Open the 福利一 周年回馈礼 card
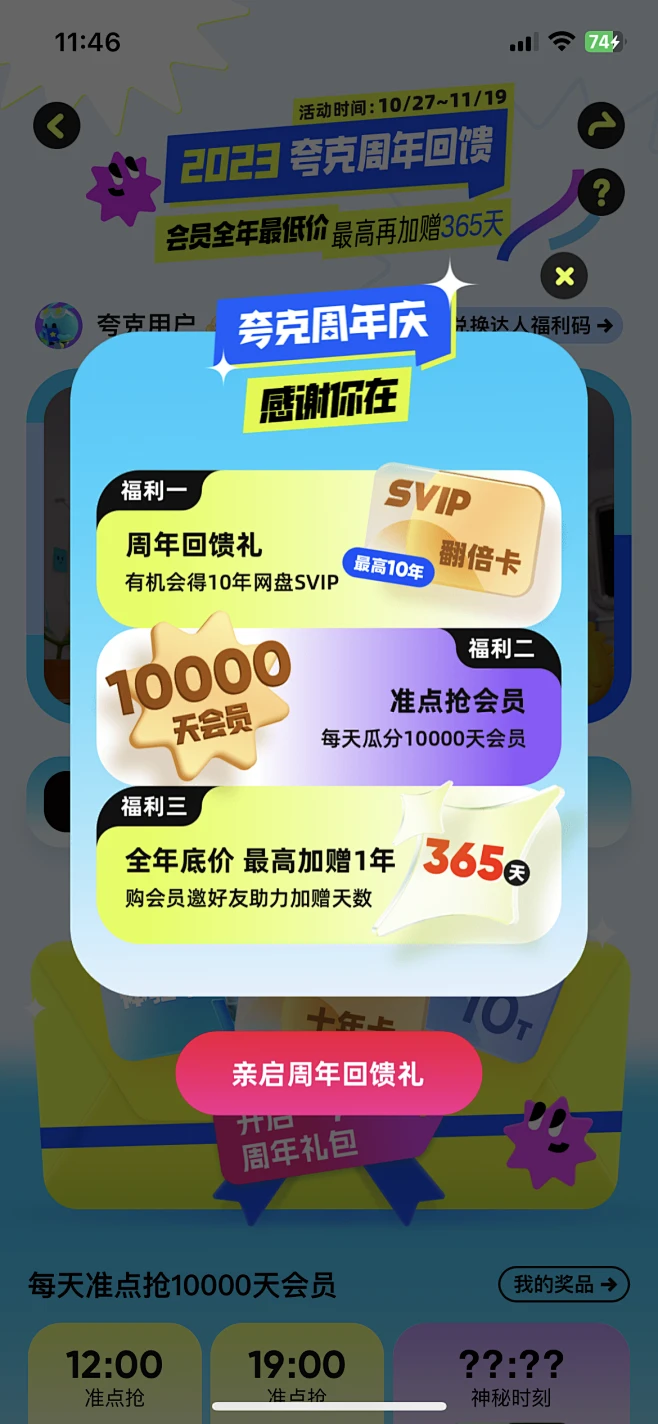The image size is (658, 1424). coord(328,549)
